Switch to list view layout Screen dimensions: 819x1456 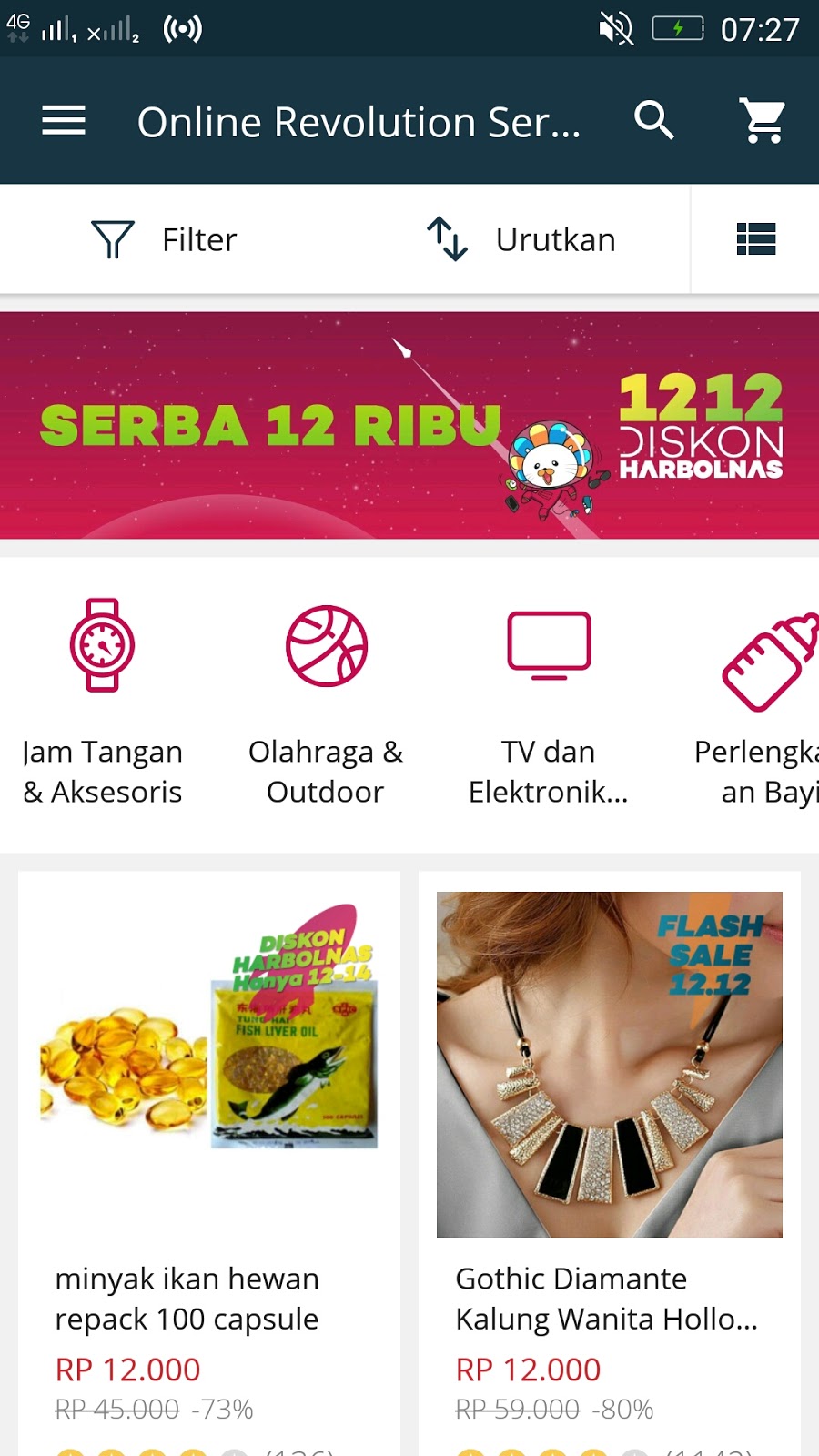click(755, 239)
